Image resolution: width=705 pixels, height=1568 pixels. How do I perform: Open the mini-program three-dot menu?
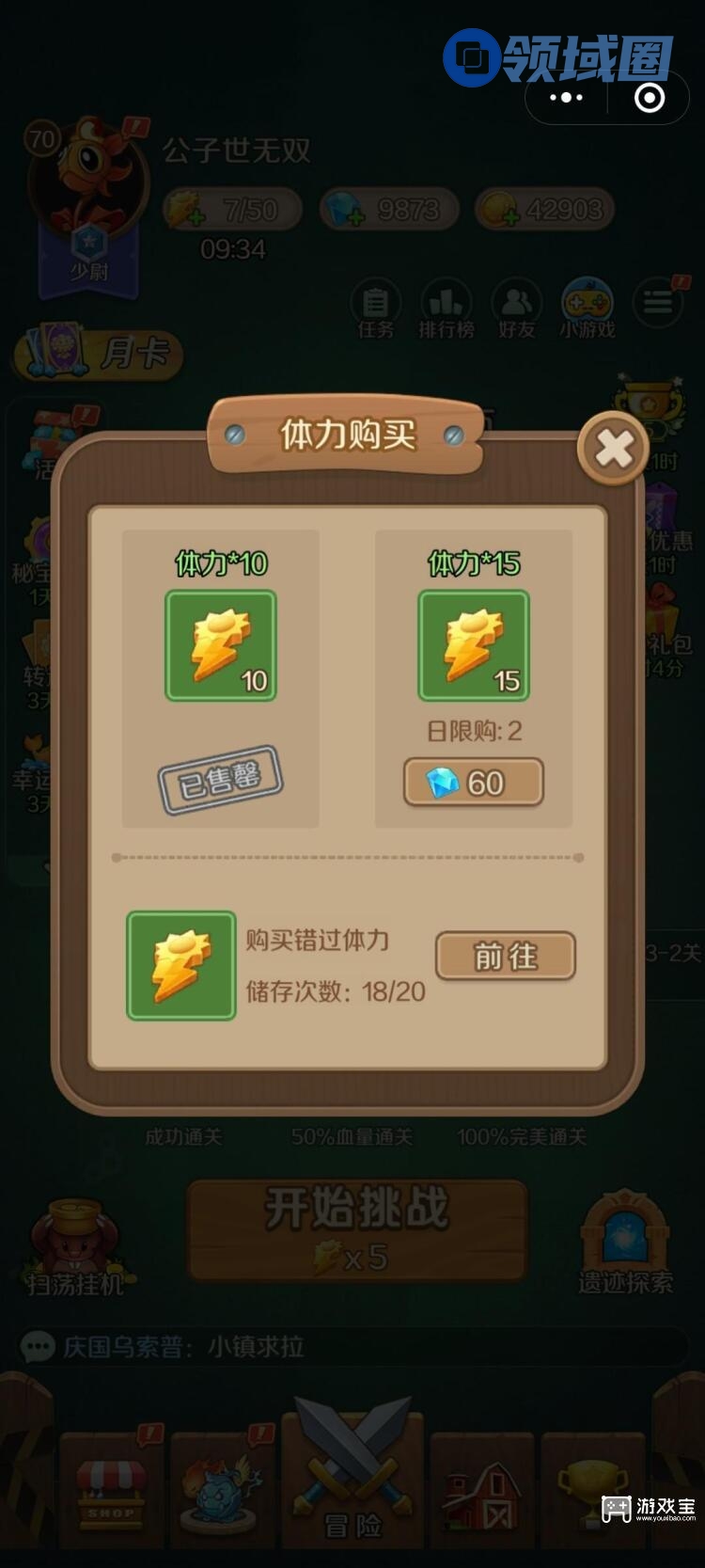(x=566, y=98)
